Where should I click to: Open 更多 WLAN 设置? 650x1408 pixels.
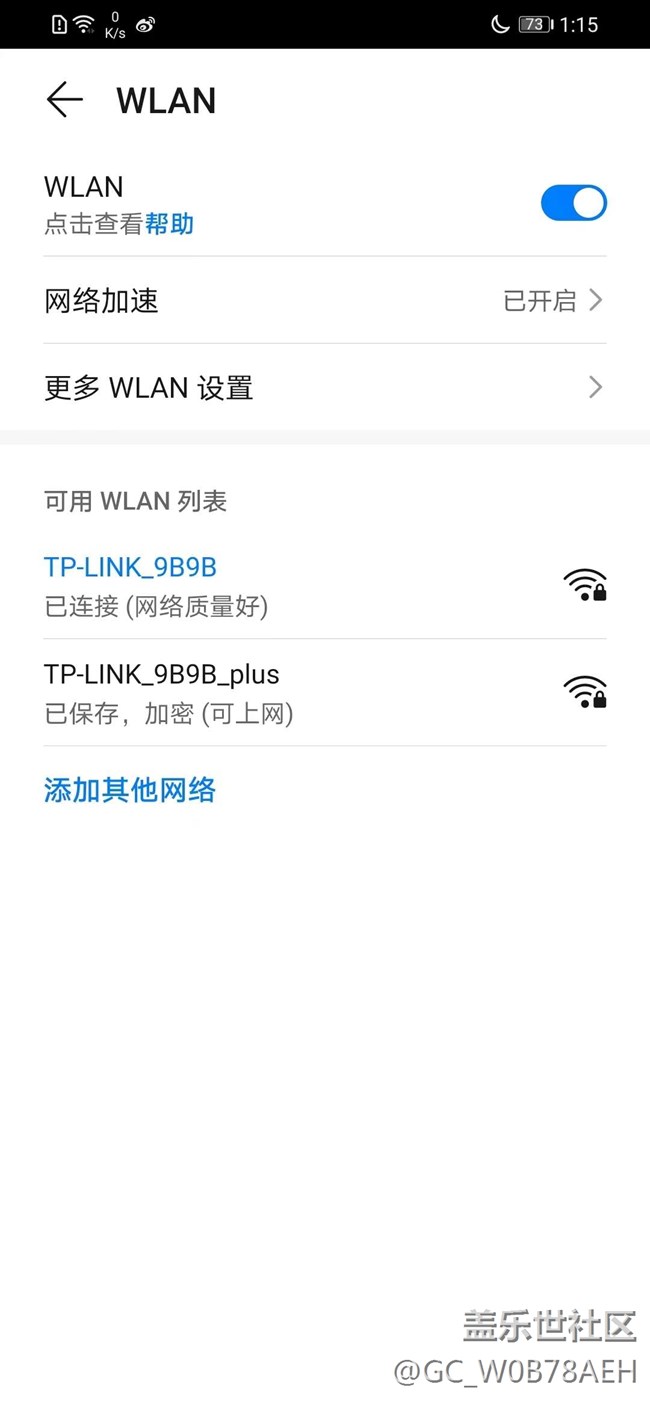point(324,387)
